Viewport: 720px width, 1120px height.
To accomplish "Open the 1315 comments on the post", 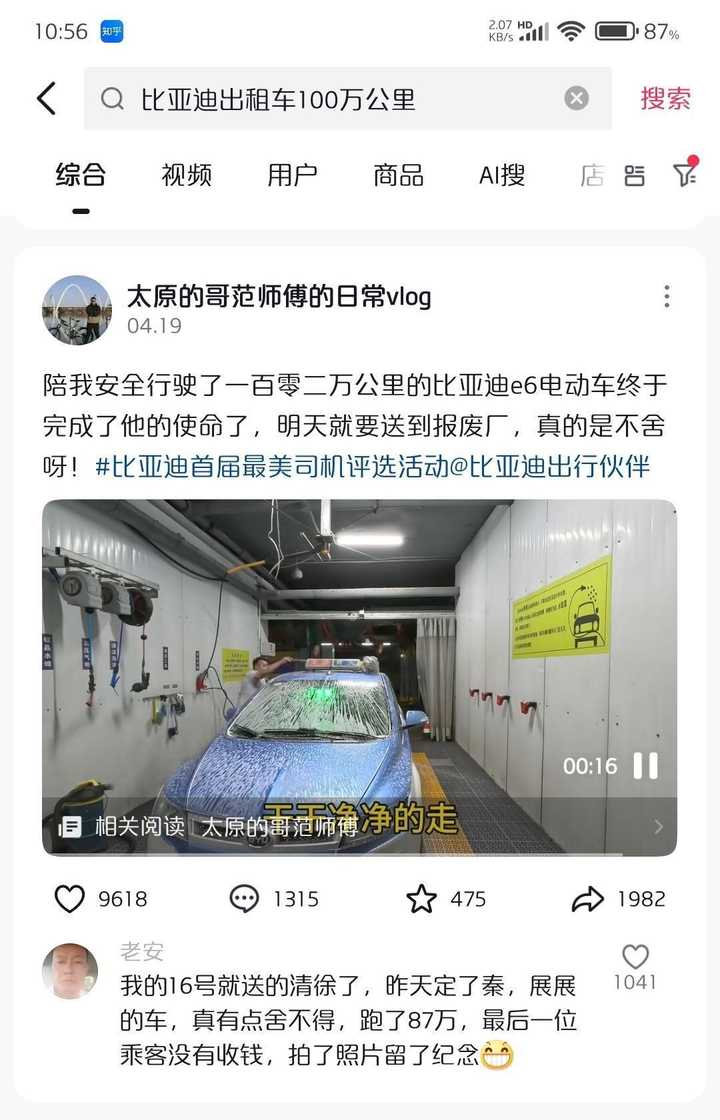I will [x=245, y=899].
